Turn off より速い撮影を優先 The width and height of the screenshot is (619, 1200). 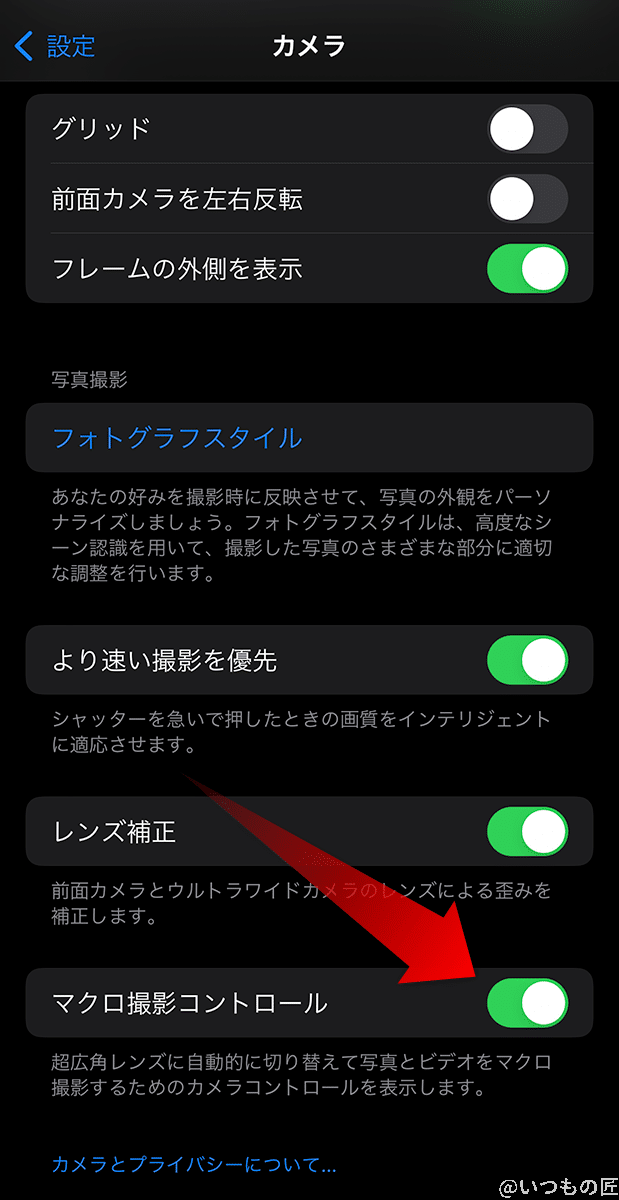click(527, 660)
